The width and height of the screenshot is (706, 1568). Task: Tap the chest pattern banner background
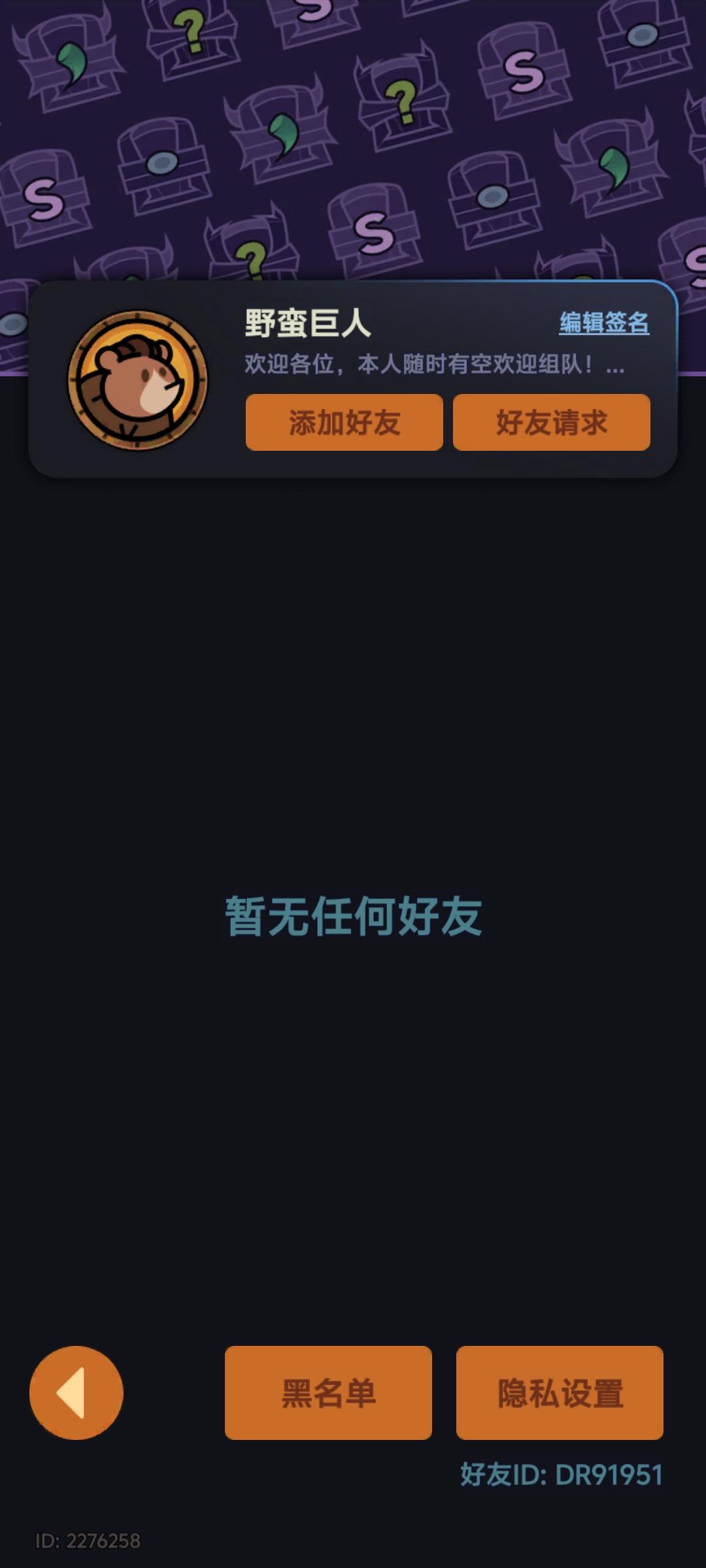tap(353, 131)
